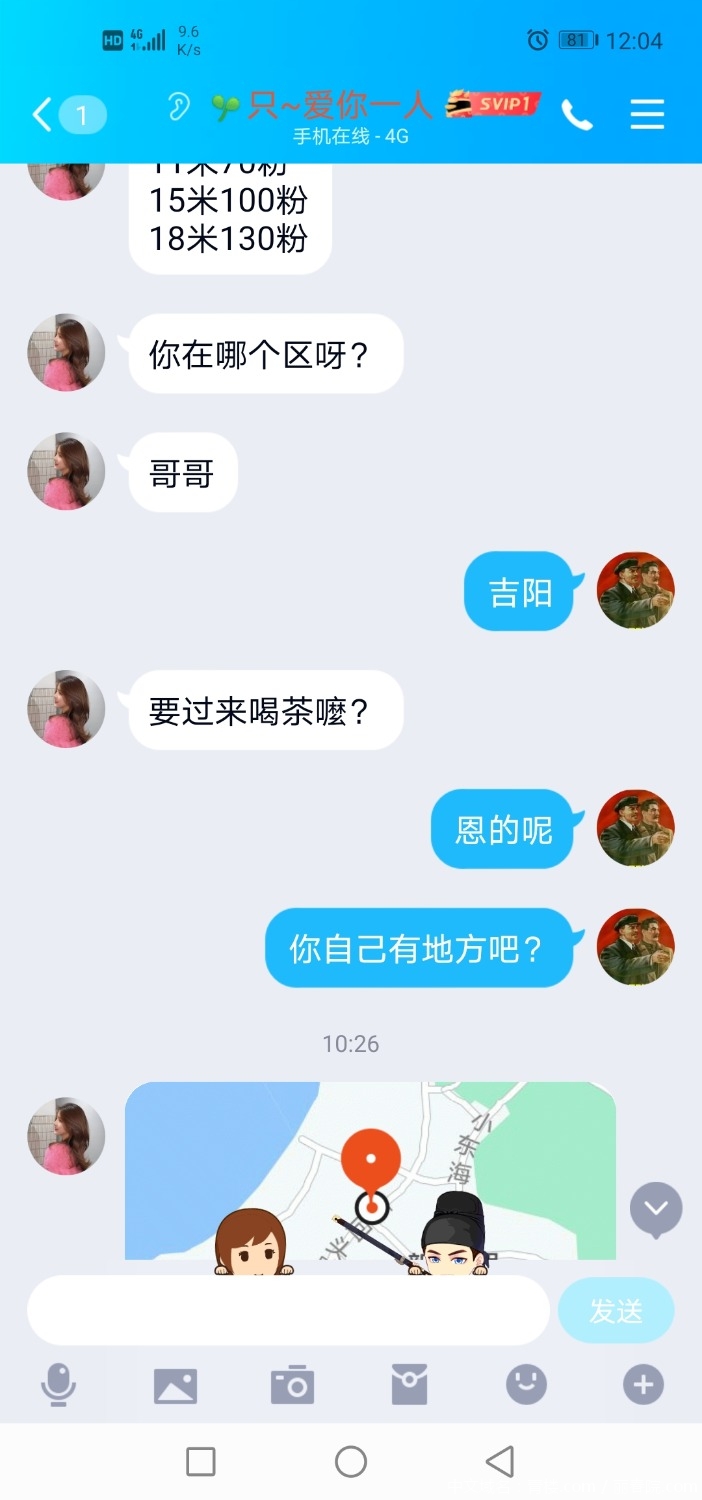Jump to the latest messages arrow
The image size is (702, 1500).
[656, 1209]
